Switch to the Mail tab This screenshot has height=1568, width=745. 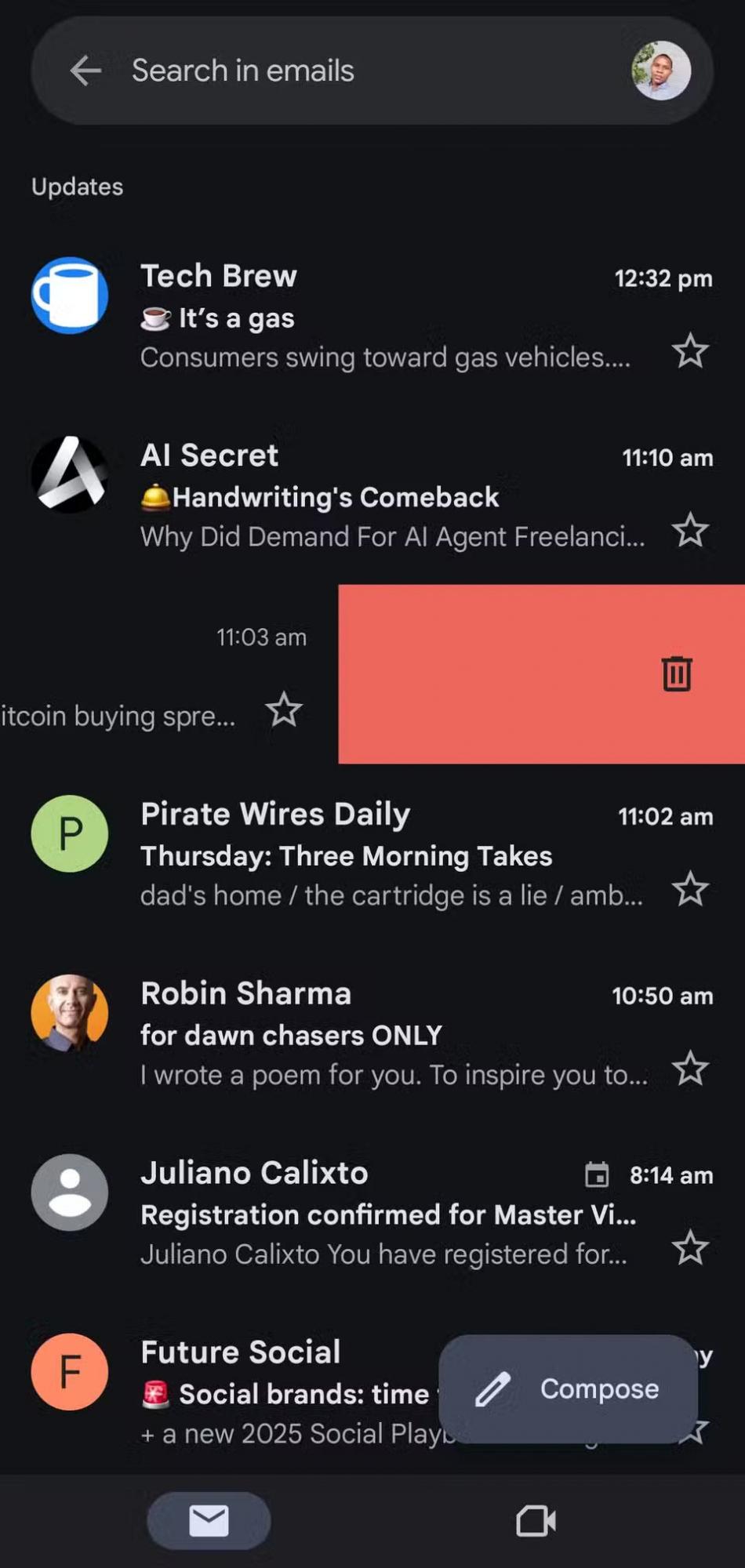click(x=209, y=1521)
